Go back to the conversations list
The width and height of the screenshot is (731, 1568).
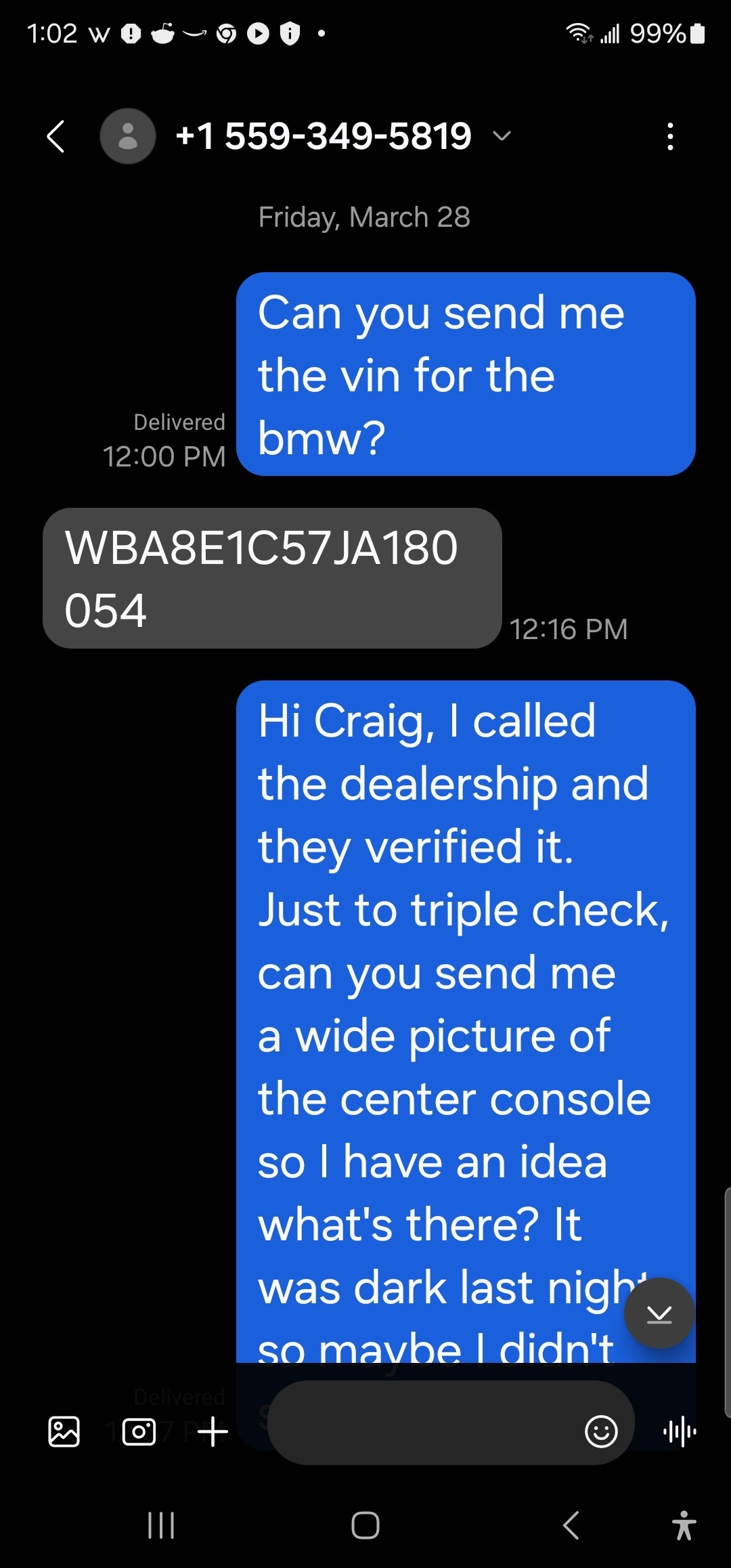pos(56,136)
